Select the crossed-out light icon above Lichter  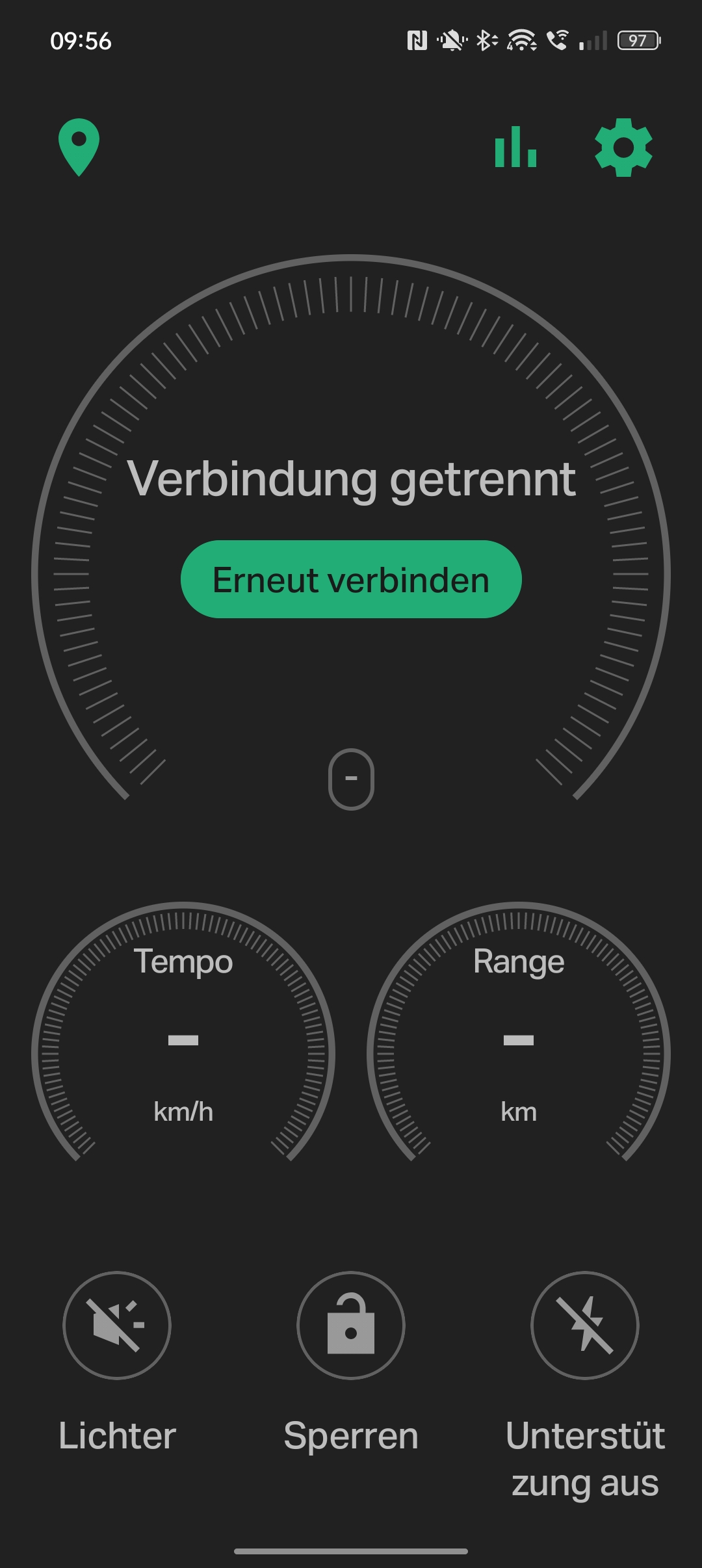(116, 1326)
